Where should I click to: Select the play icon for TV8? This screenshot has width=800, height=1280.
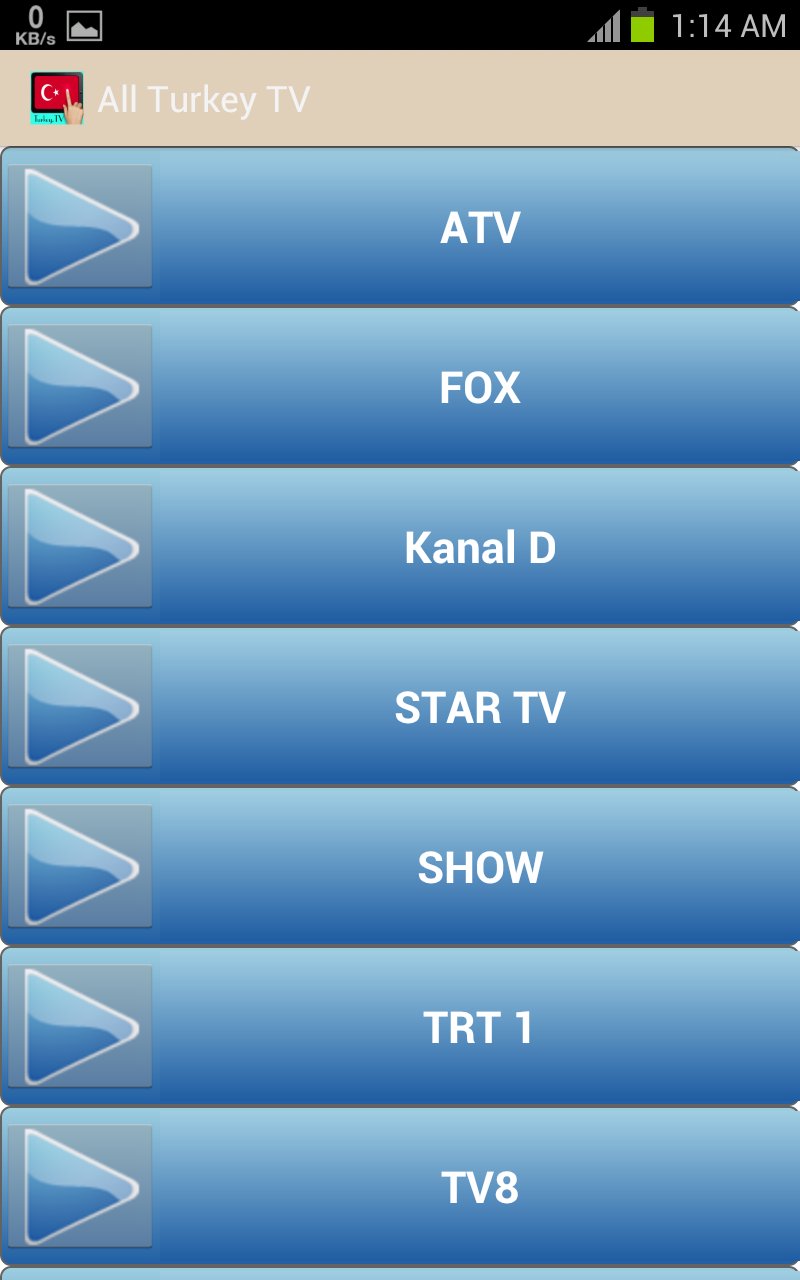click(x=79, y=1187)
